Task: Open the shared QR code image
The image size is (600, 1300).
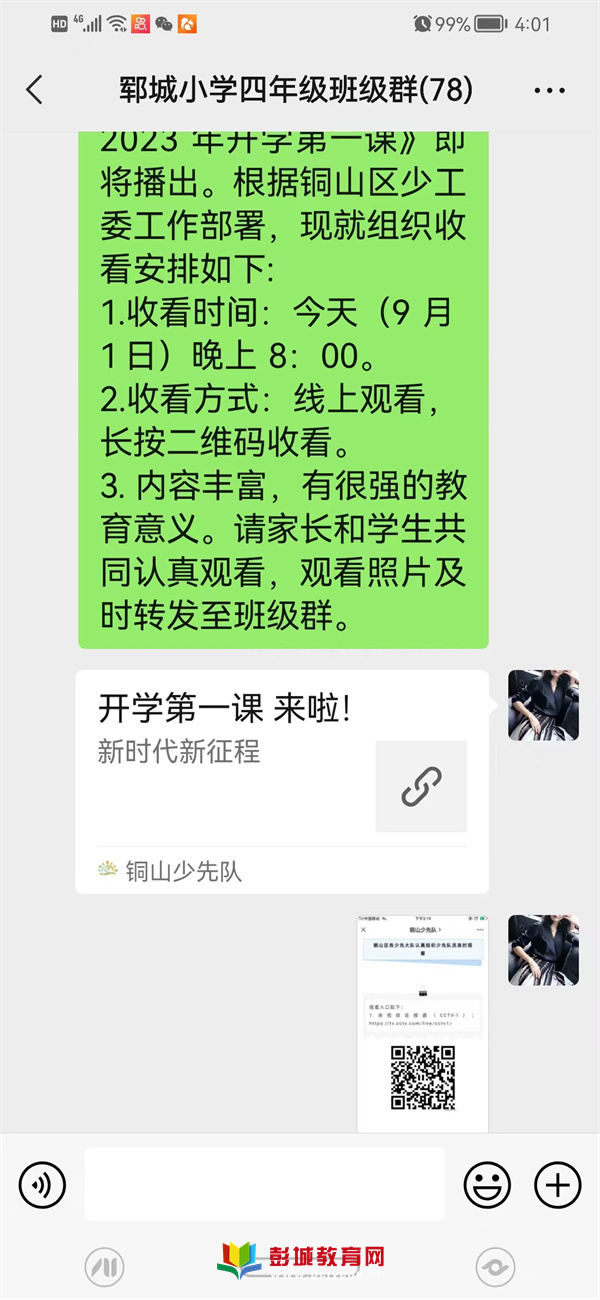Action: coord(423,1022)
